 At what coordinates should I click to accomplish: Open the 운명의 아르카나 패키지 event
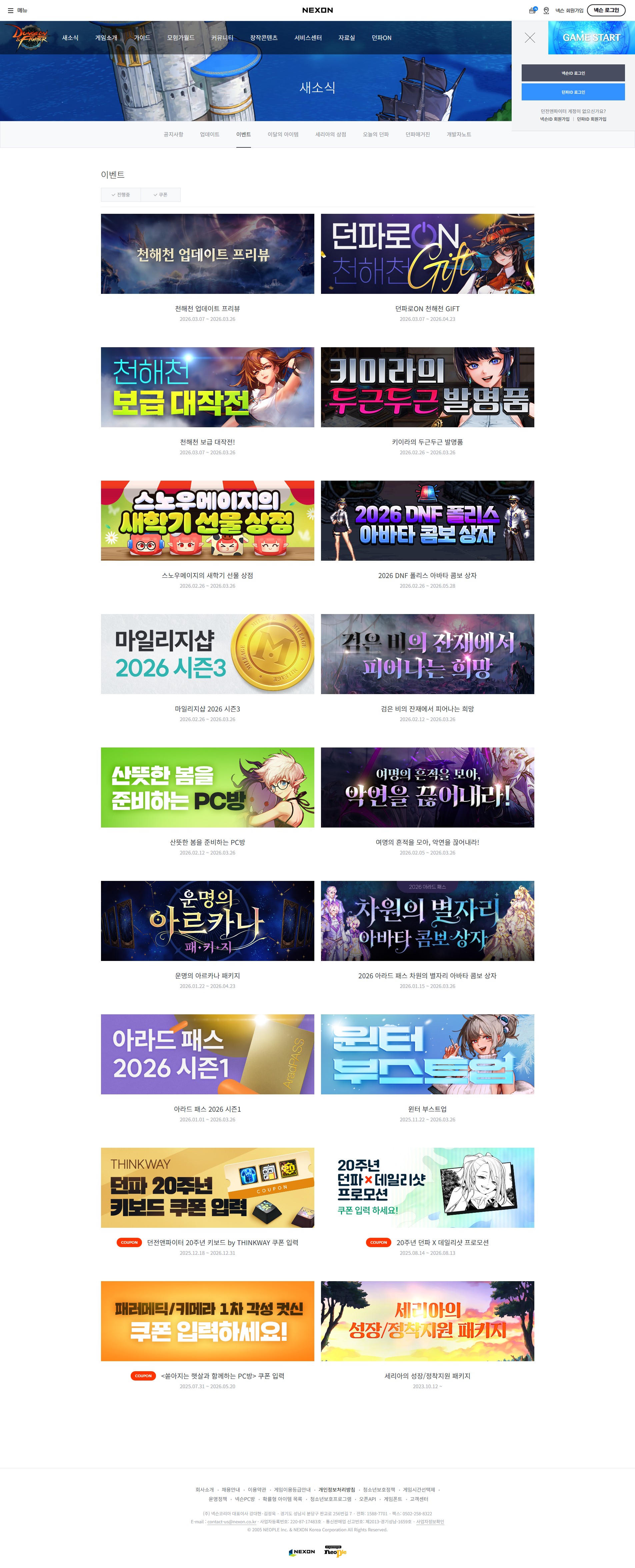(207, 920)
